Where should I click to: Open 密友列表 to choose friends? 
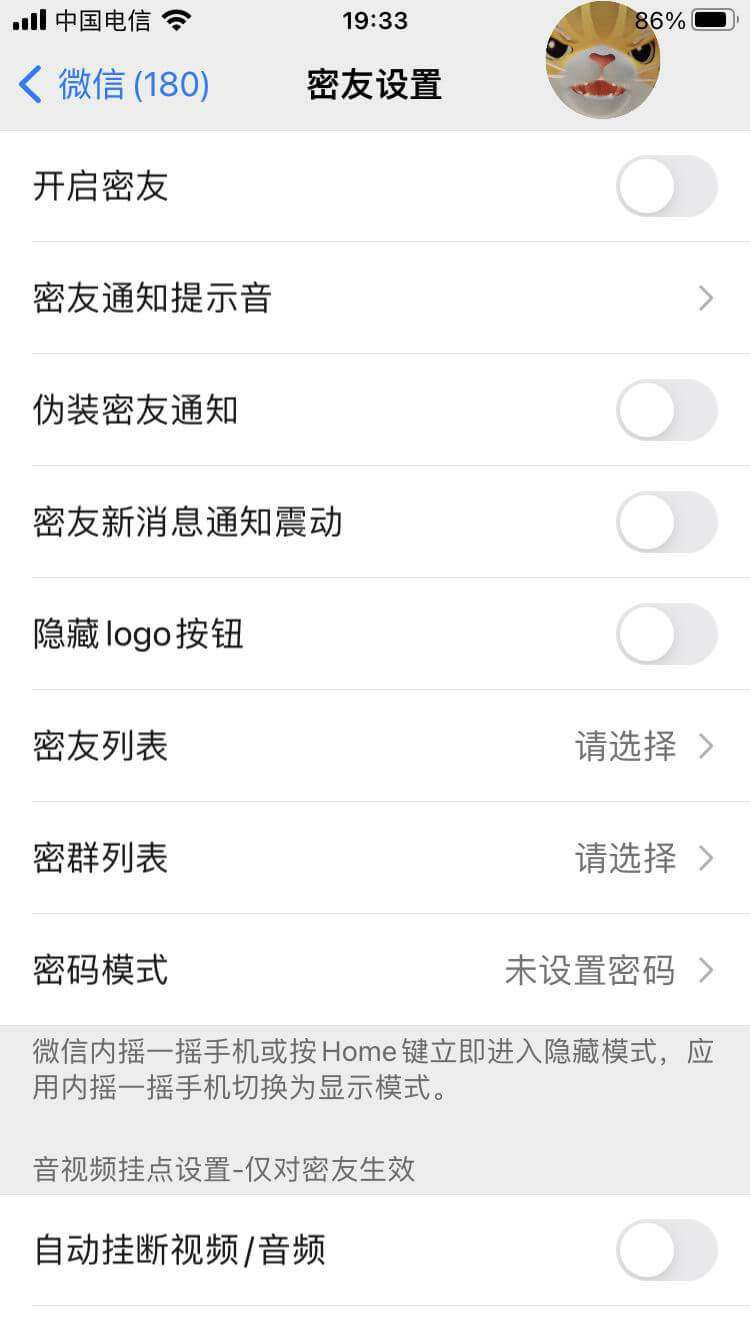tap(375, 746)
